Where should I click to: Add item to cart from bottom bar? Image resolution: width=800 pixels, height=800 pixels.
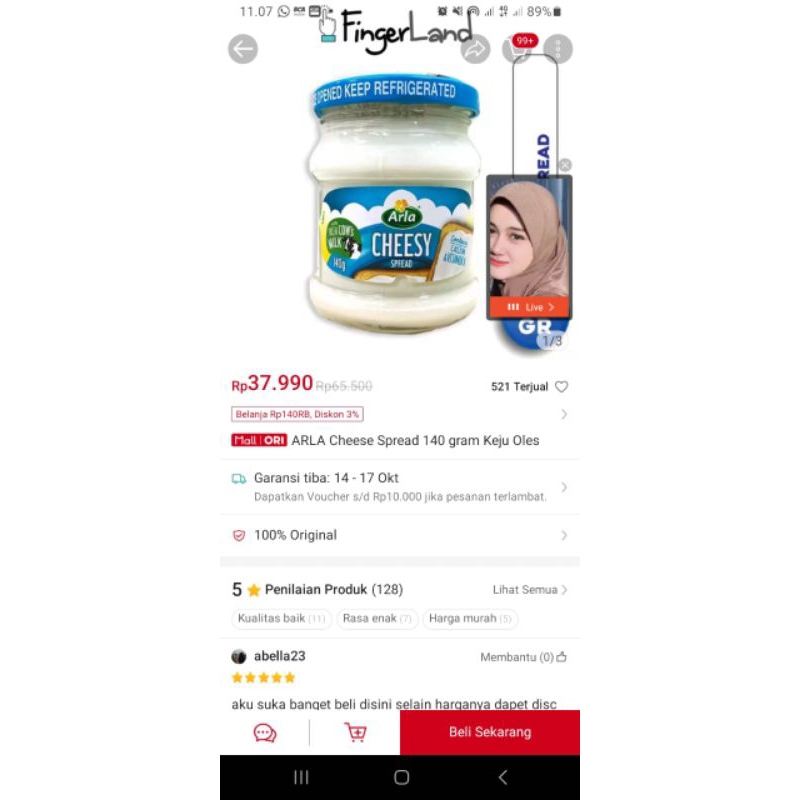[x=355, y=733]
